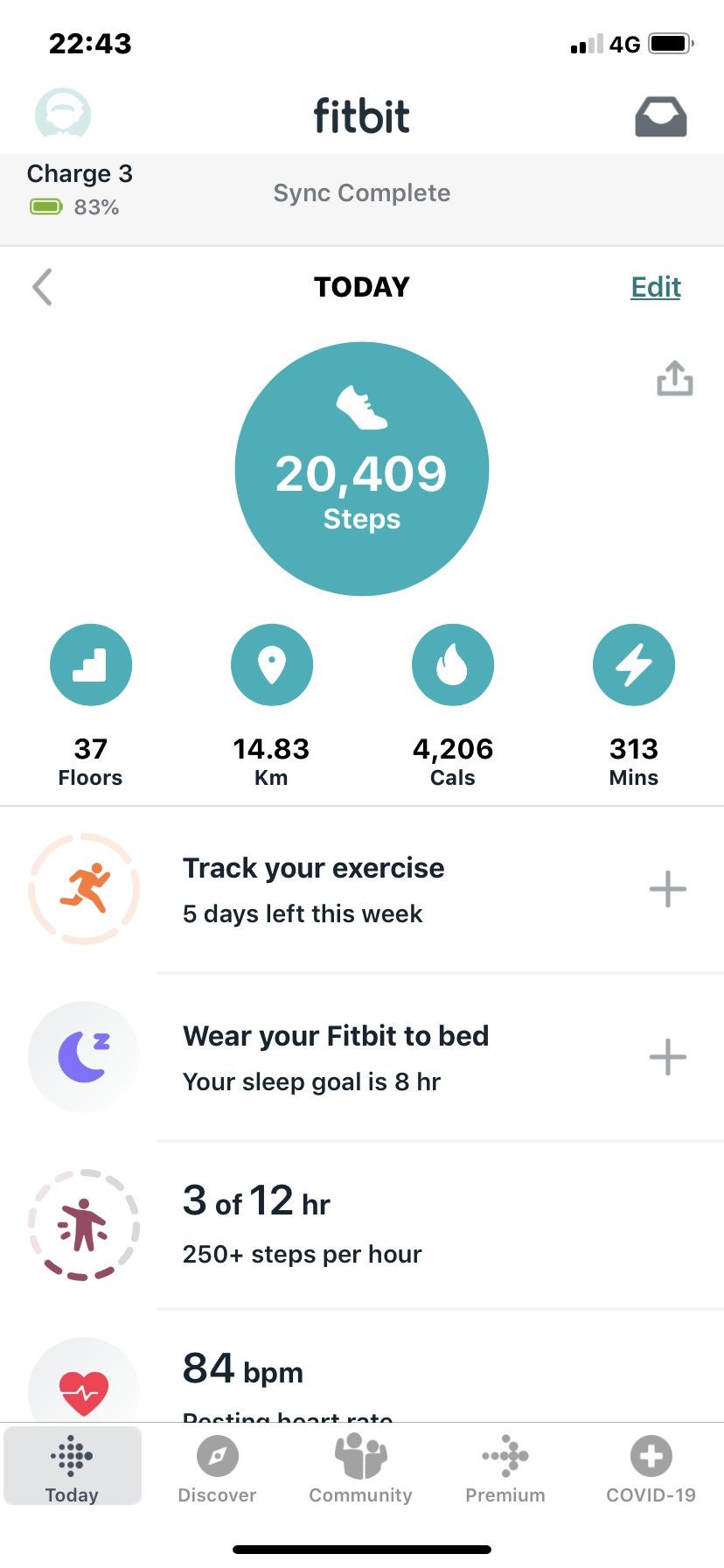724x1568 pixels.
Task: Switch to the Discover tab
Action: pos(217,1468)
